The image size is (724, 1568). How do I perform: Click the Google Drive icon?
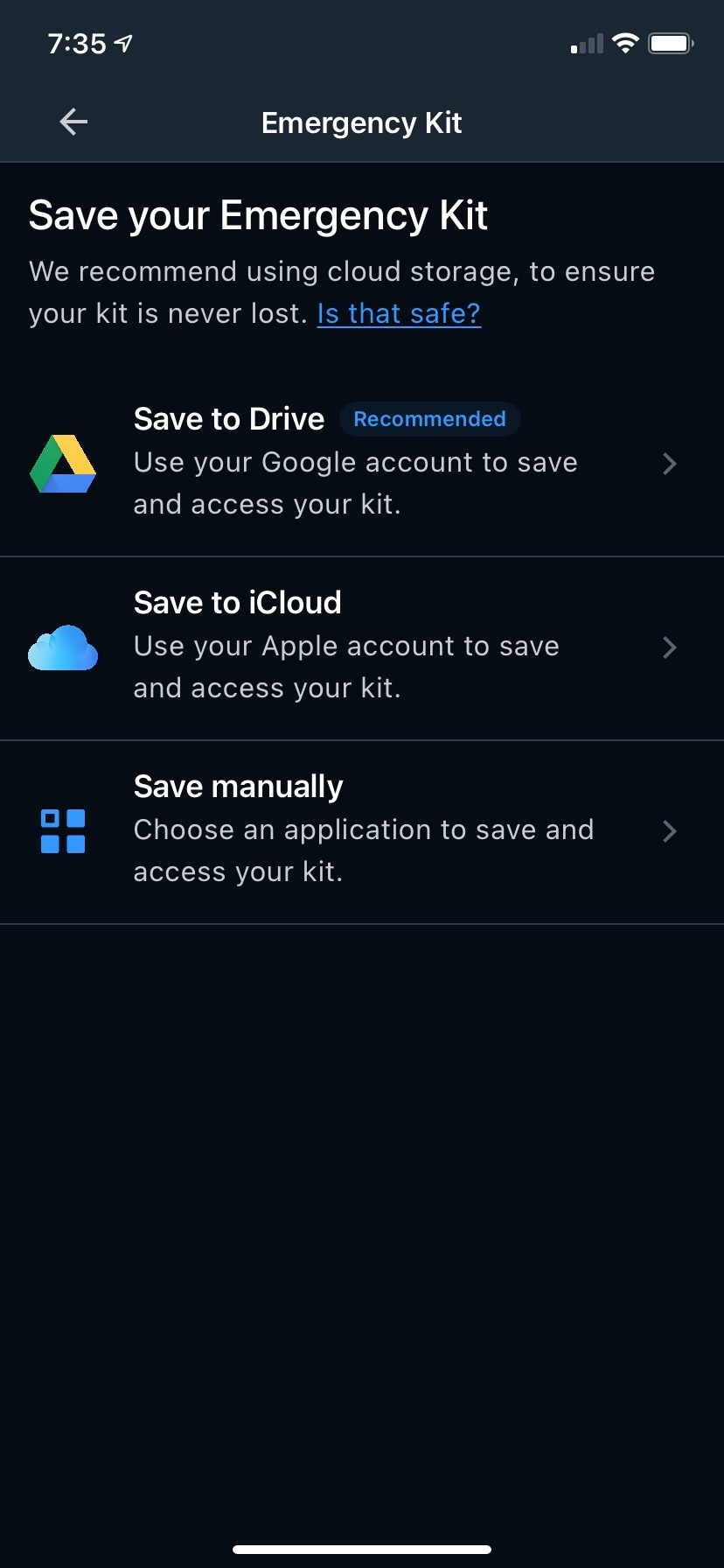point(62,465)
